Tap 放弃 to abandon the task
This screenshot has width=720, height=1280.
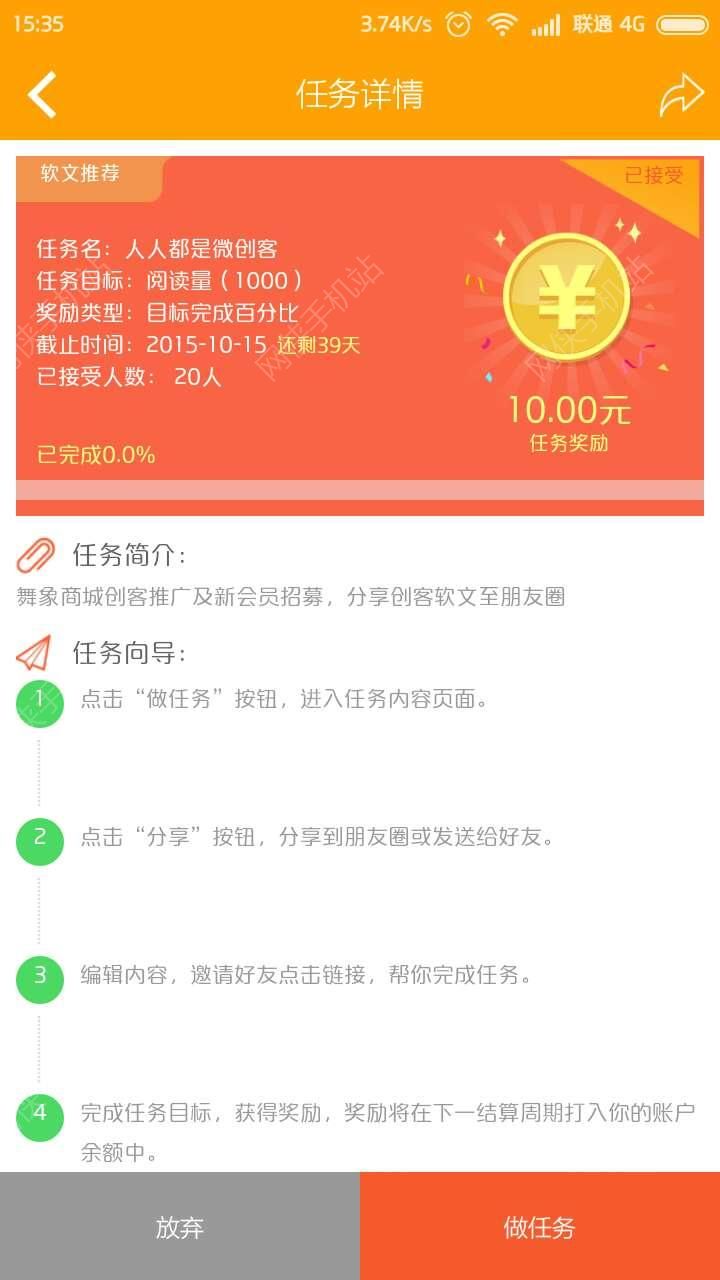click(x=180, y=1227)
